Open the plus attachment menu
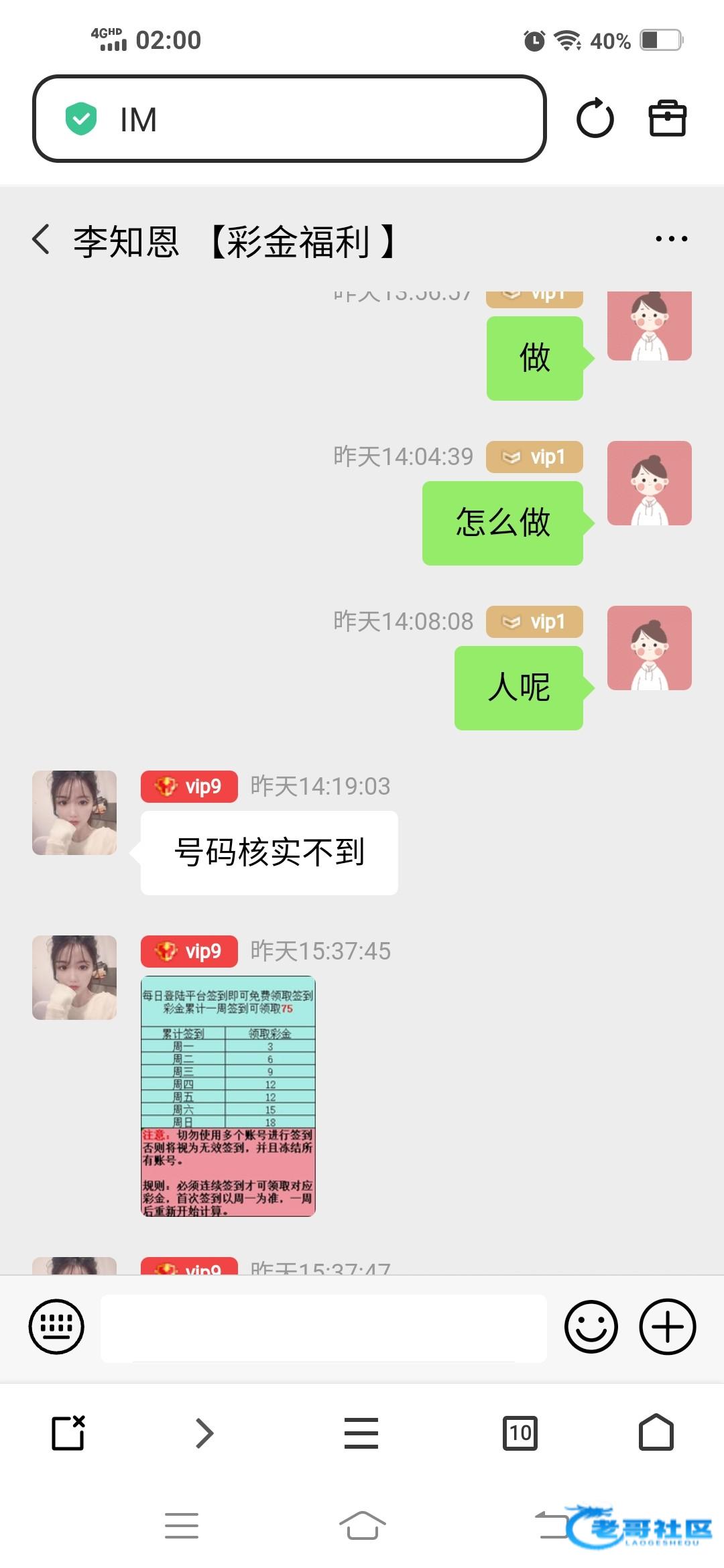This screenshot has width=724, height=1568. pyautogui.click(x=668, y=1326)
